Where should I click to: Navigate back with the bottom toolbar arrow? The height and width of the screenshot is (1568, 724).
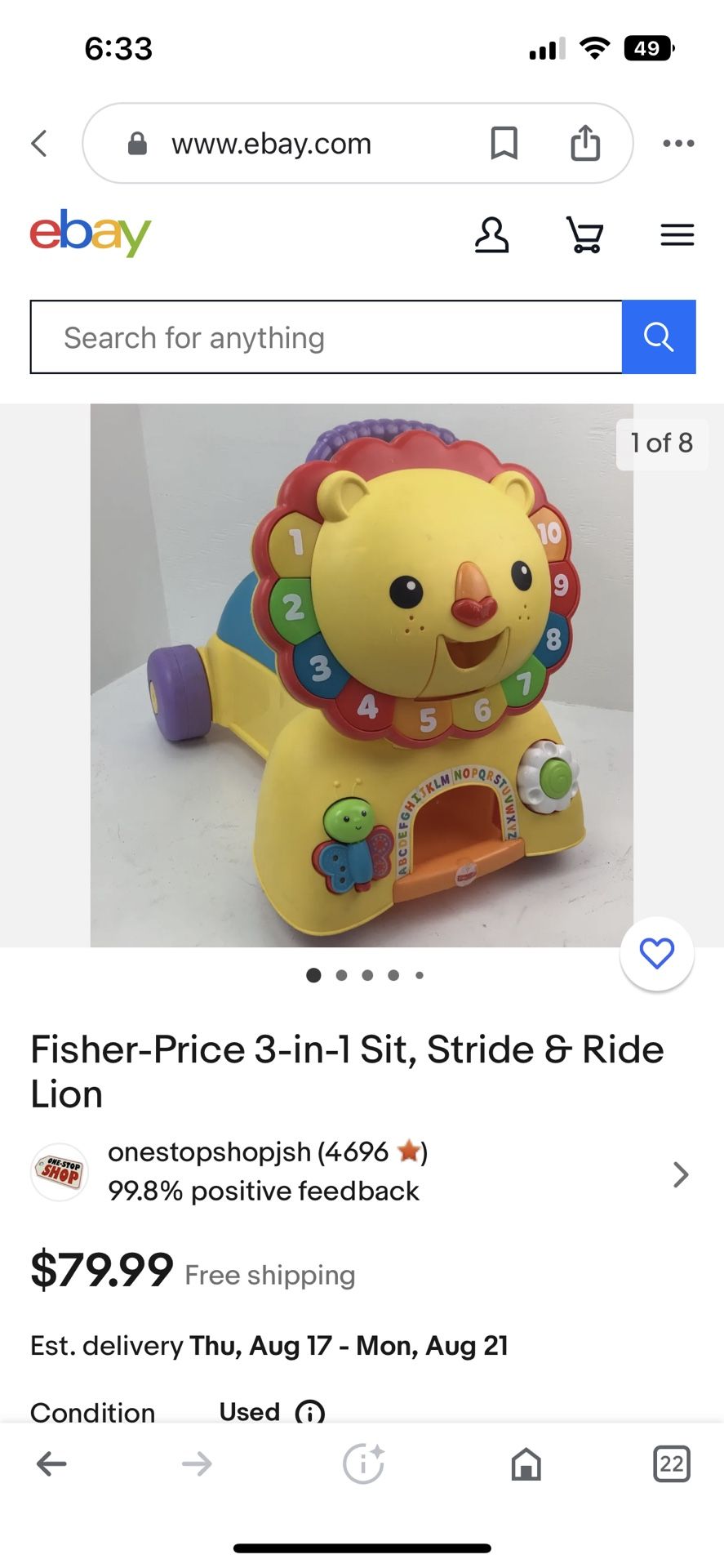pos(51,1463)
